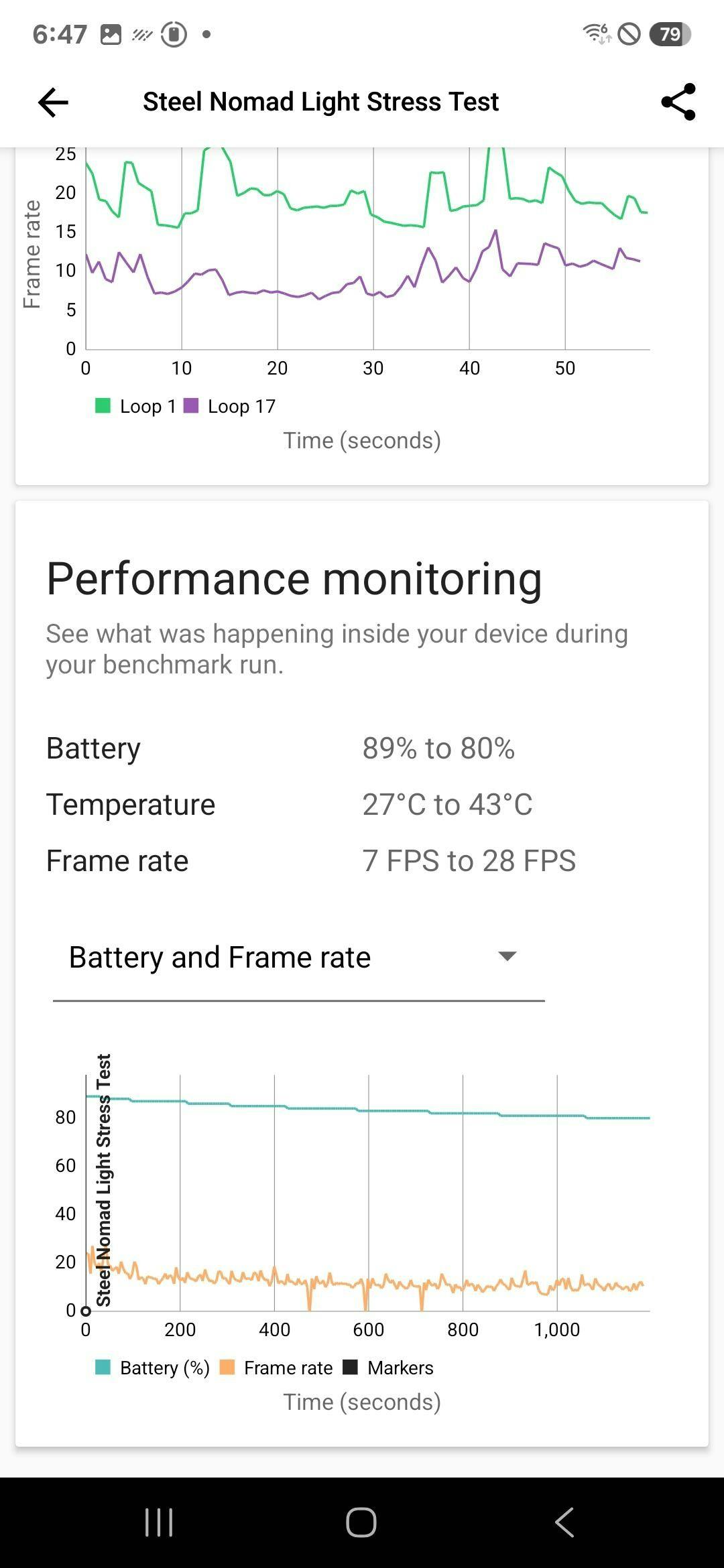Viewport: 724px width, 1568px height.
Task: Open recent apps from the navigation bar
Action: (159, 1522)
